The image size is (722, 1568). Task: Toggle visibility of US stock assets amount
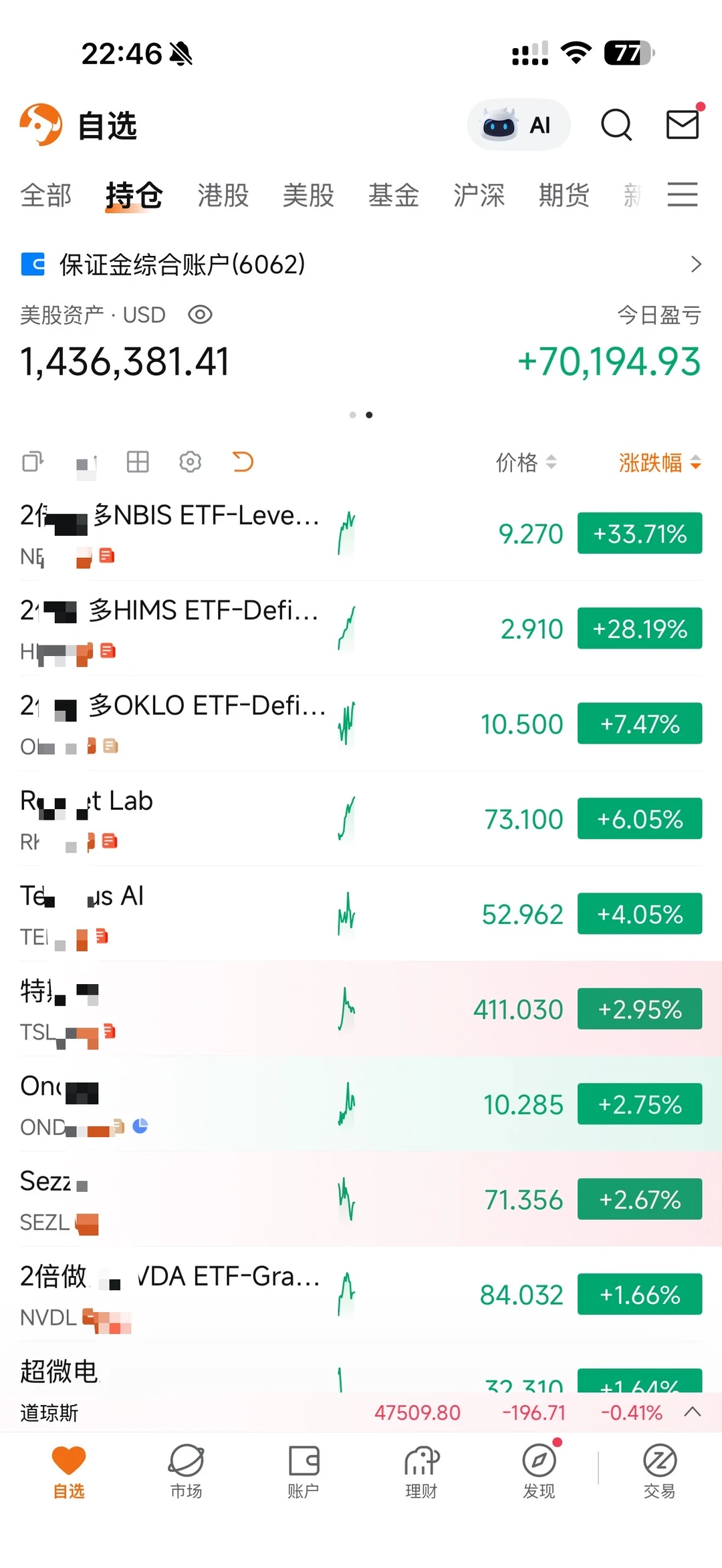(x=200, y=315)
